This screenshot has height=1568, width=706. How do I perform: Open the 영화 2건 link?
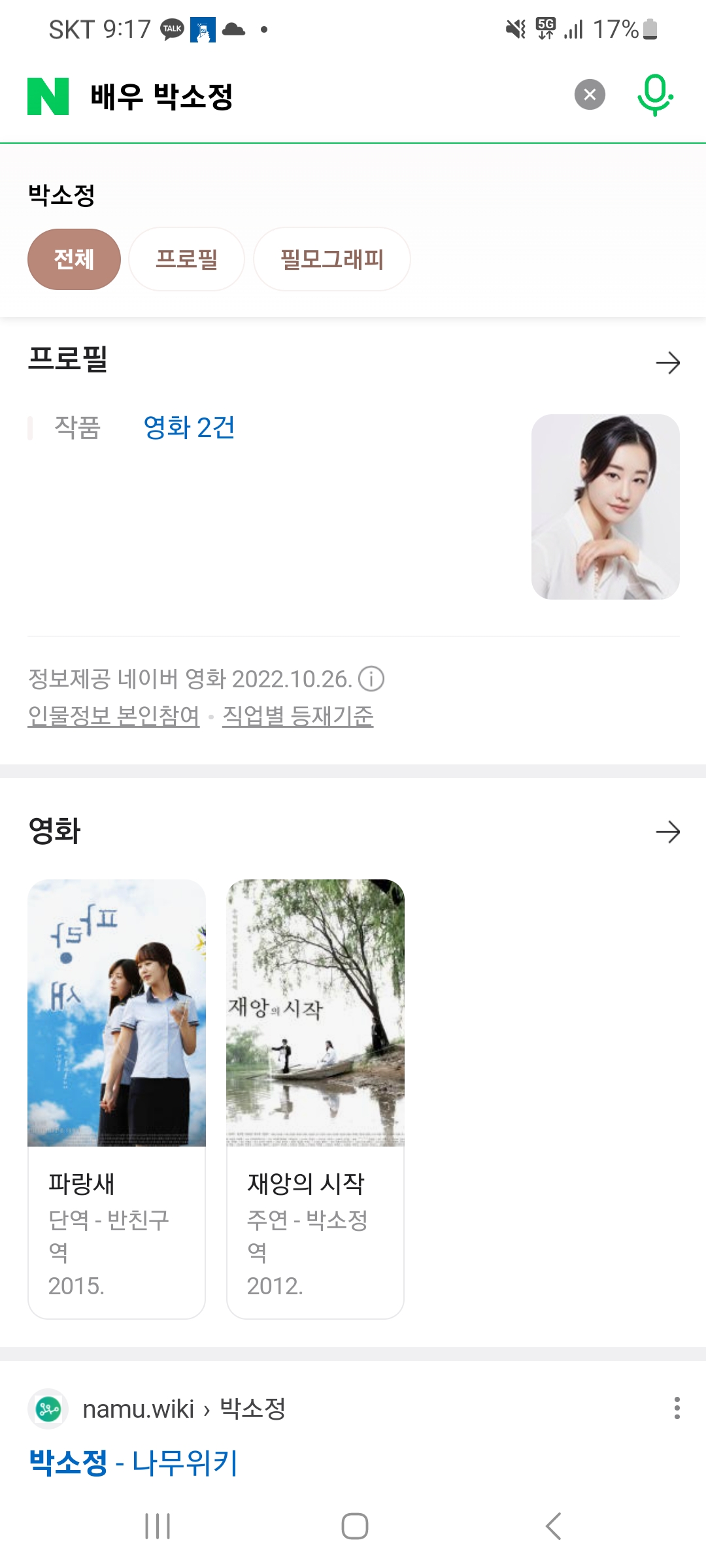(x=189, y=428)
